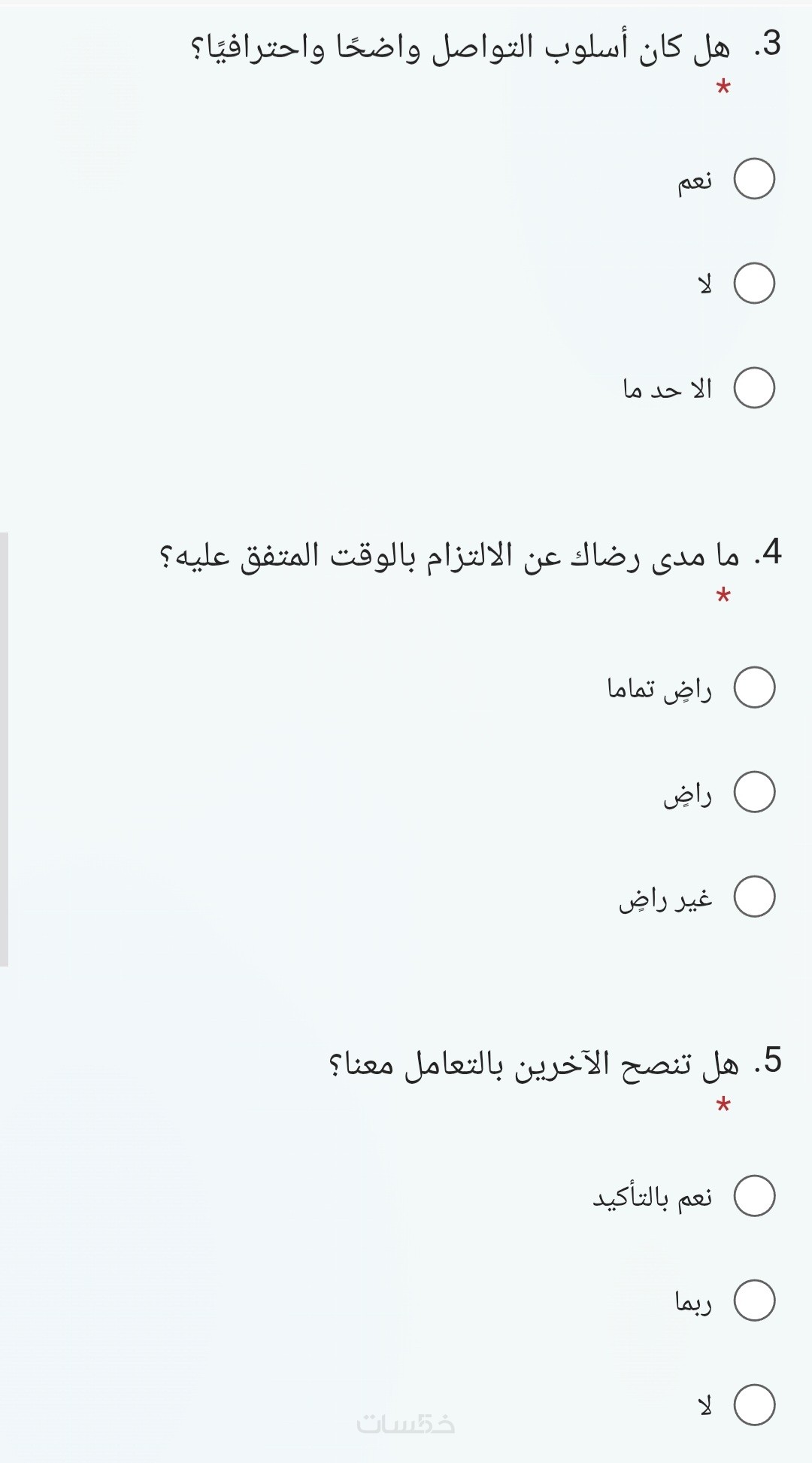The width and height of the screenshot is (812, 1463).
Task: Select راضٍ تماما for time commitment
Action: click(x=754, y=687)
